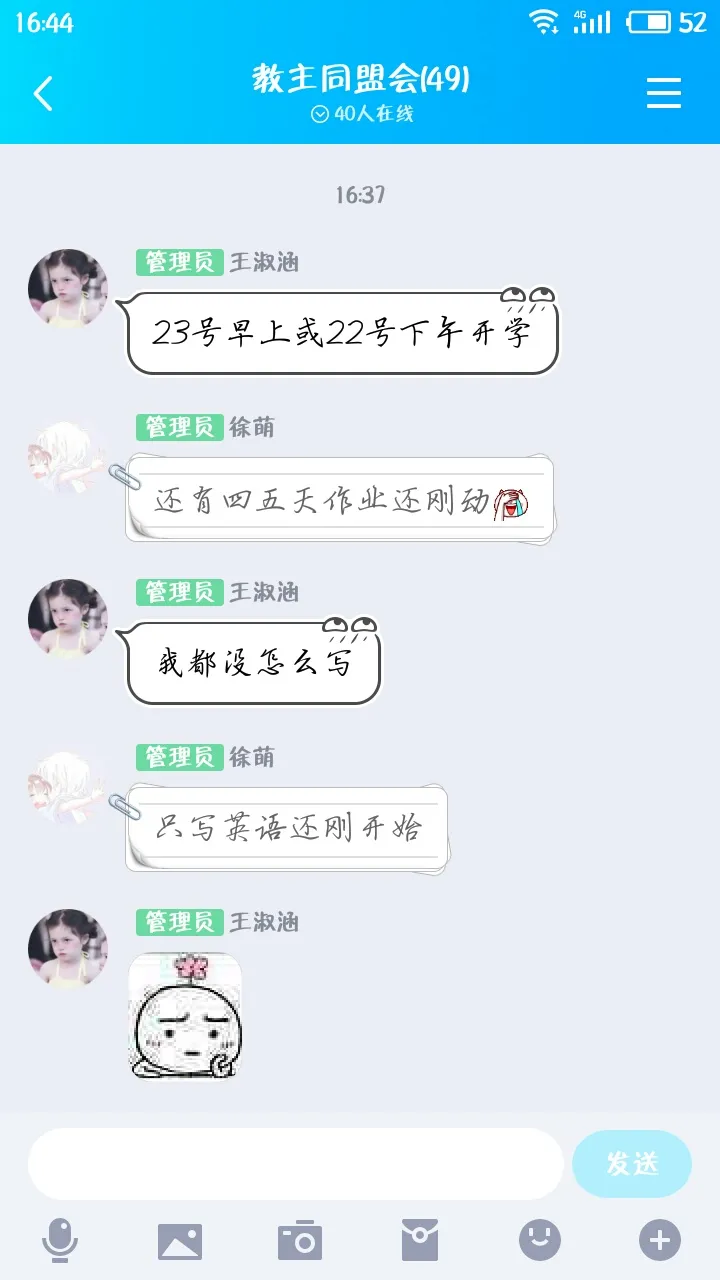Tap the message input field
The height and width of the screenshot is (1280, 720).
coord(295,1164)
